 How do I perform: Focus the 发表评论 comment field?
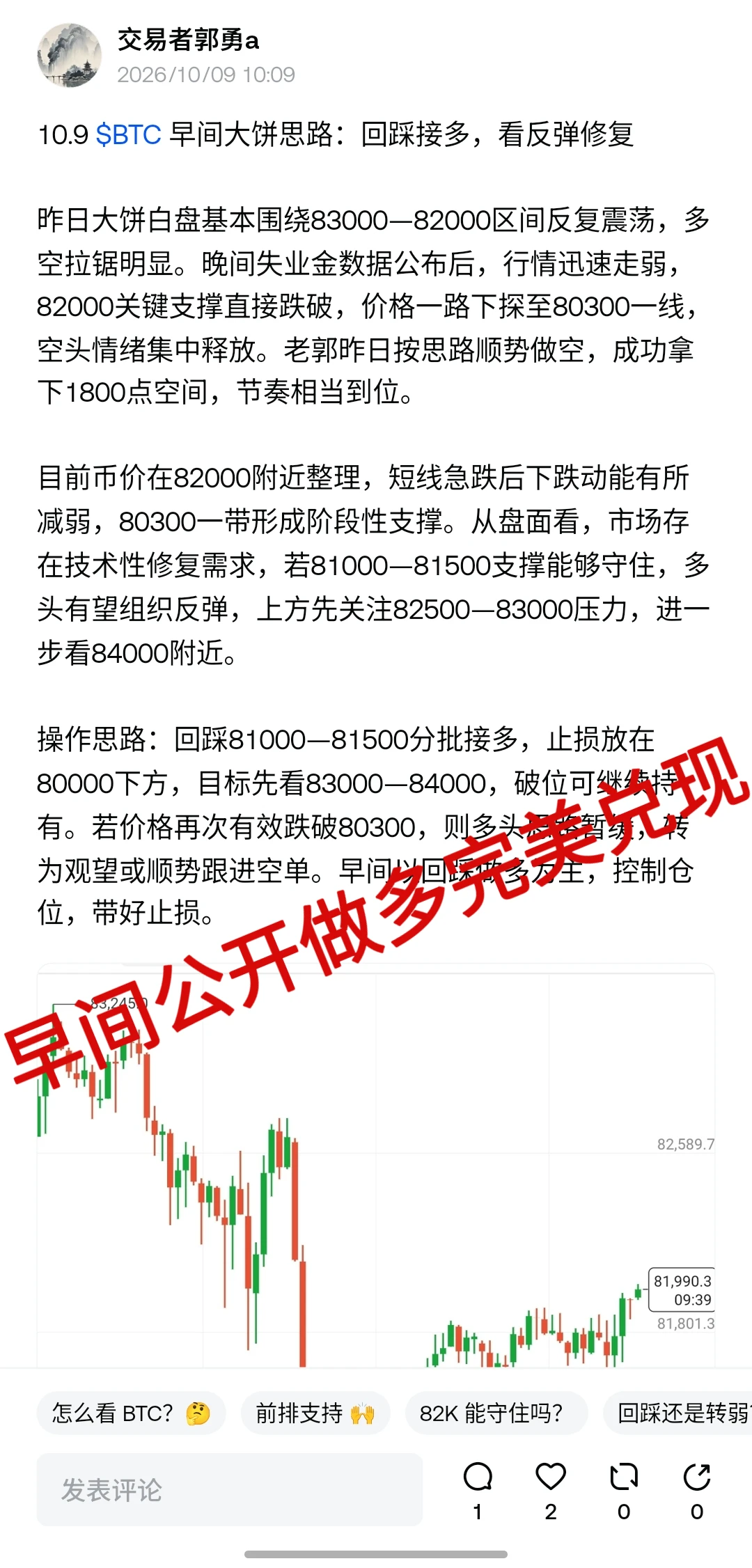(x=230, y=1489)
